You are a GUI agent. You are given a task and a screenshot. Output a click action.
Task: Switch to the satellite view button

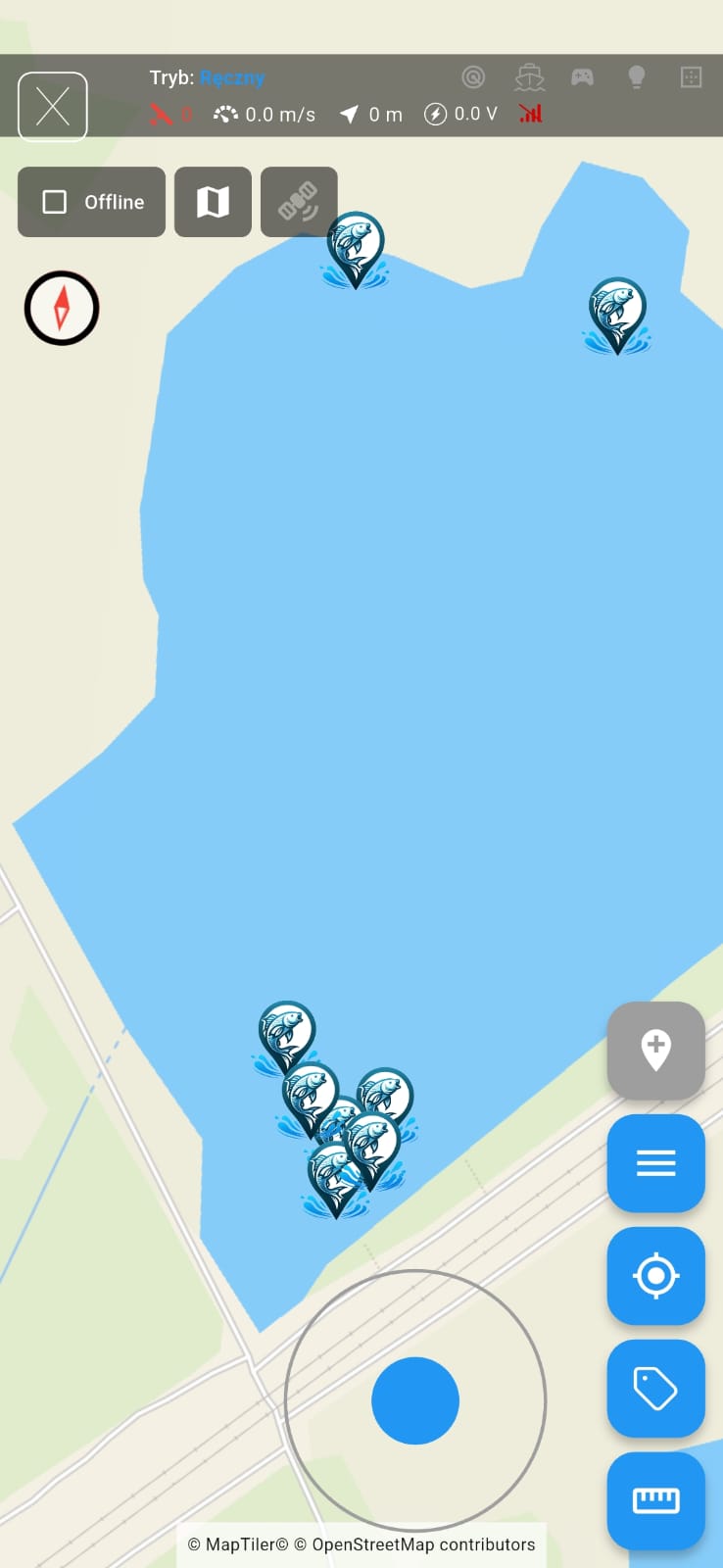click(299, 202)
